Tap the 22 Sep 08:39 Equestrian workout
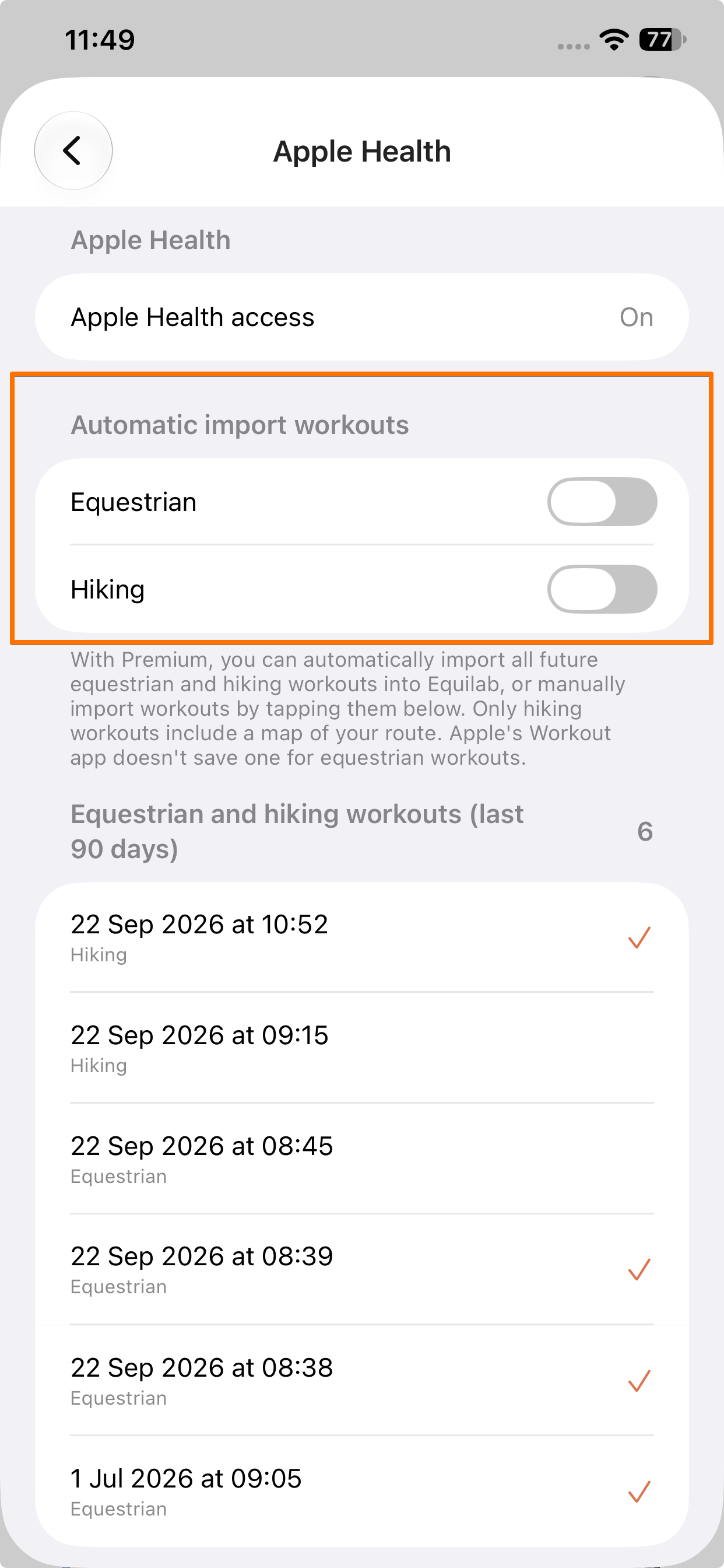The image size is (724, 1568). pos(362,1269)
